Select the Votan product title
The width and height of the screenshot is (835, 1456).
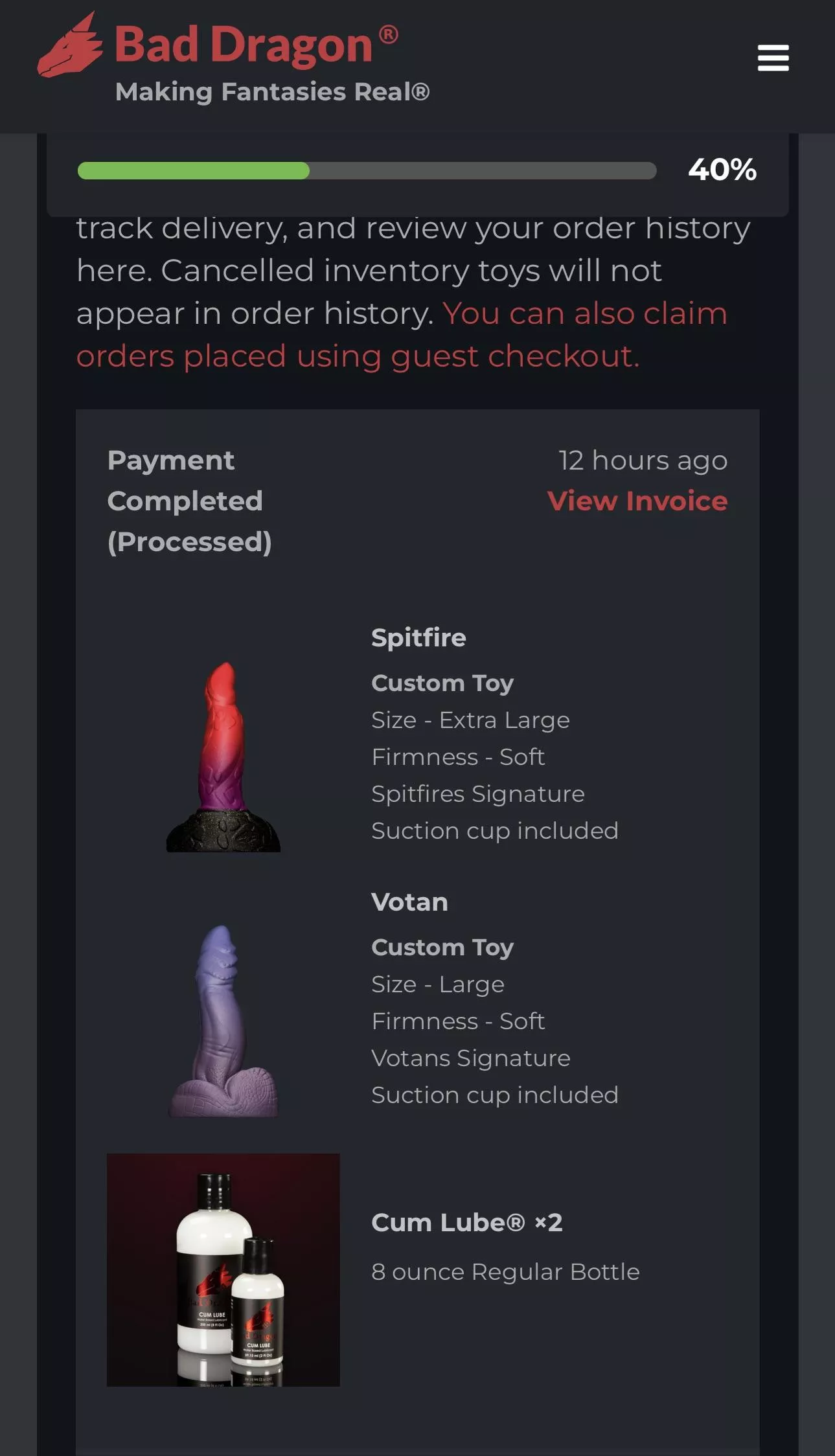point(409,902)
